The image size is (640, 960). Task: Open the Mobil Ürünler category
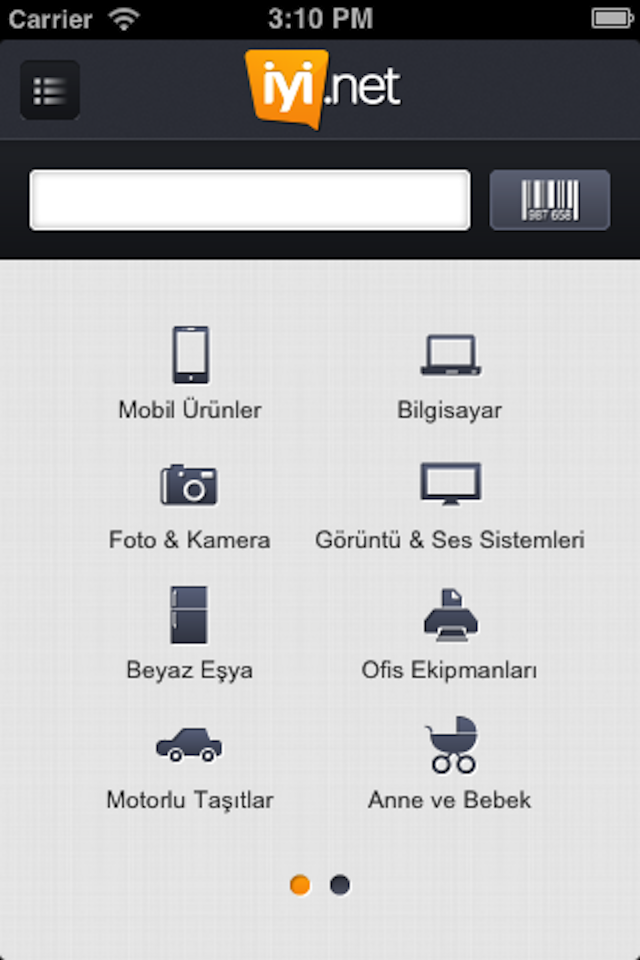coord(190,372)
